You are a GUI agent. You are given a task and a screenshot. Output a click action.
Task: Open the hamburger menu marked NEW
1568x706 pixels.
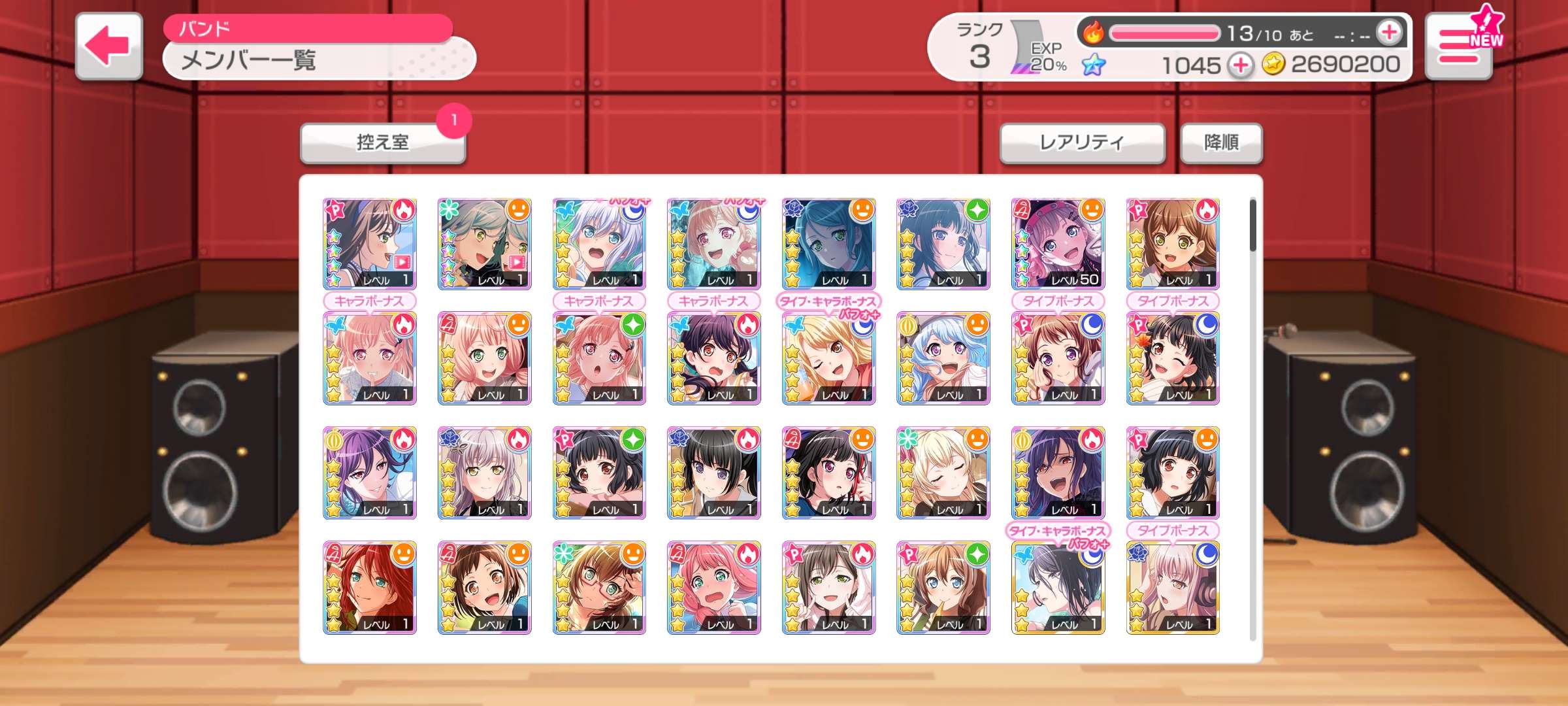(1458, 46)
